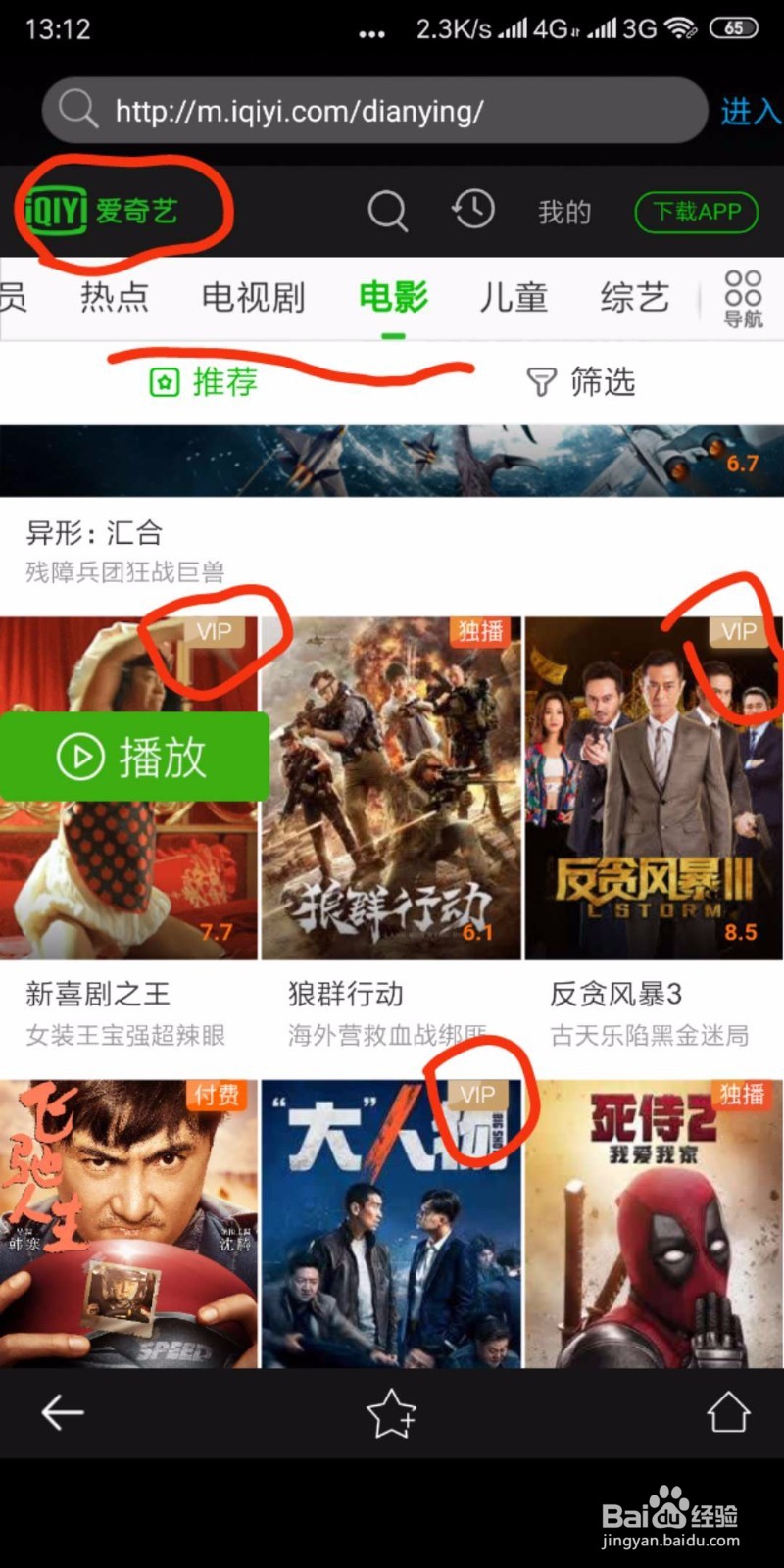The image size is (784, 1568).
Task: Tap the 反贪风暴3 VIP badge
Action: click(737, 632)
